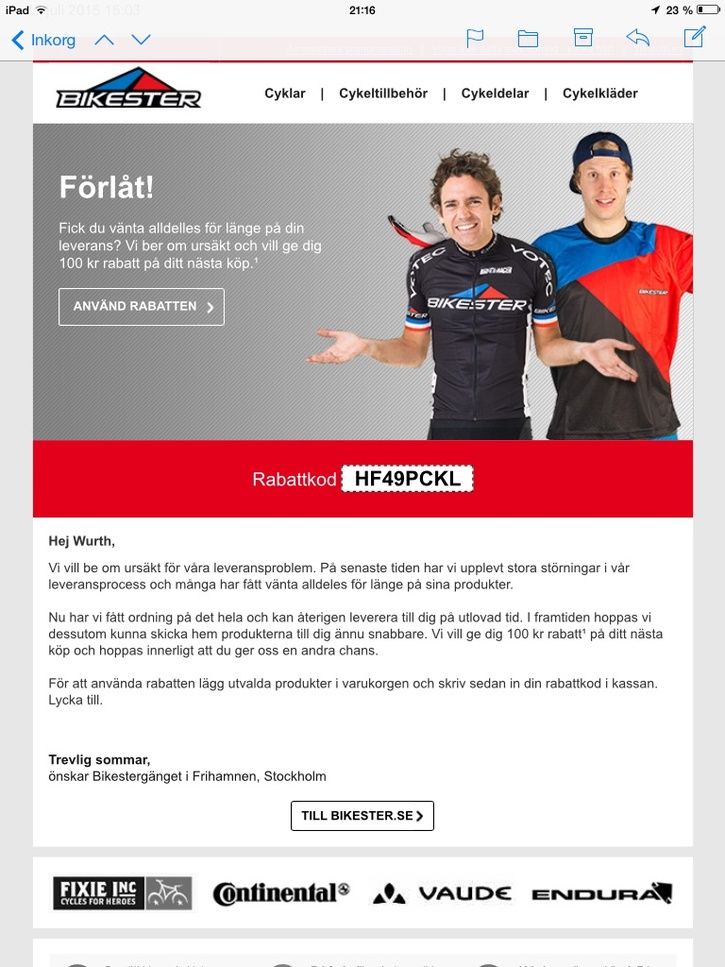The width and height of the screenshot is (725, 967).
Task: Open the Cyklar category link
Action: (285, 93)
